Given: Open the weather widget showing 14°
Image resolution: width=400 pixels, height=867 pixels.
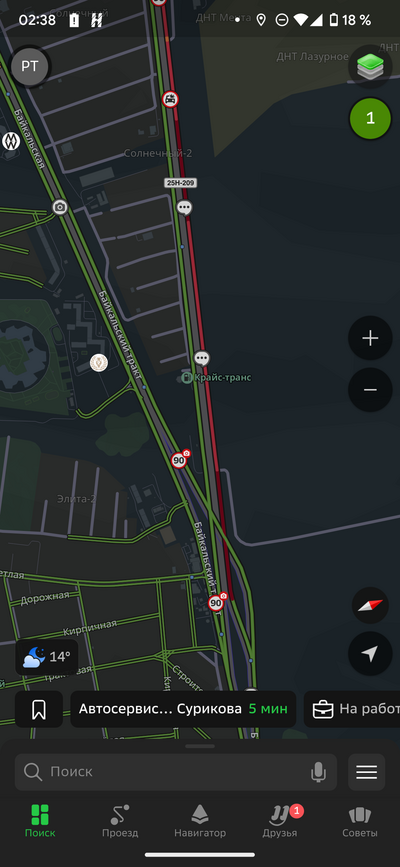Looking at the screenshot, I should (46, 657).
